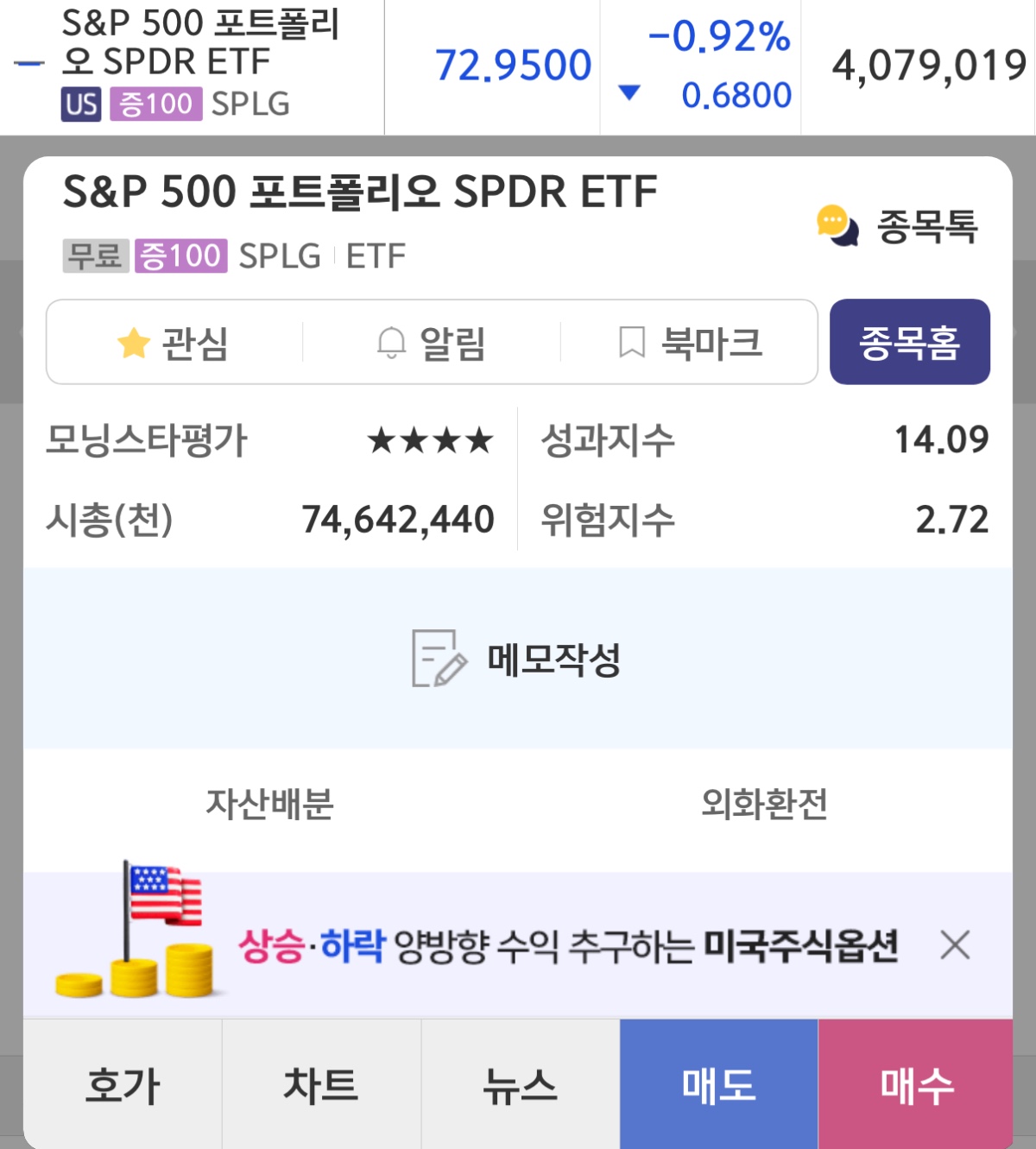Check the Morningstar four-star rating
This screenshot has width=1036, height=1149.
[430, 440]
